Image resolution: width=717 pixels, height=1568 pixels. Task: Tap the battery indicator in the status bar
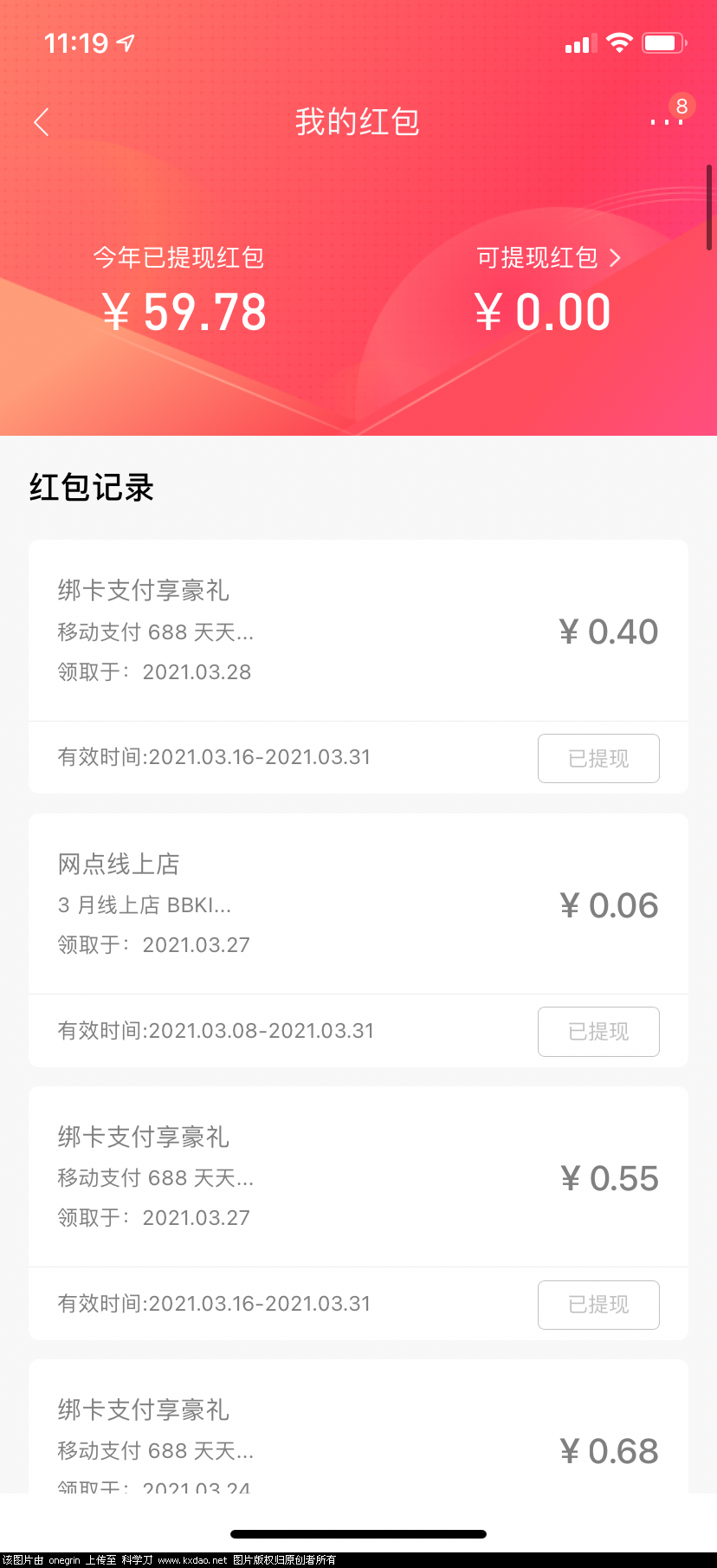[x=663, y=42]
